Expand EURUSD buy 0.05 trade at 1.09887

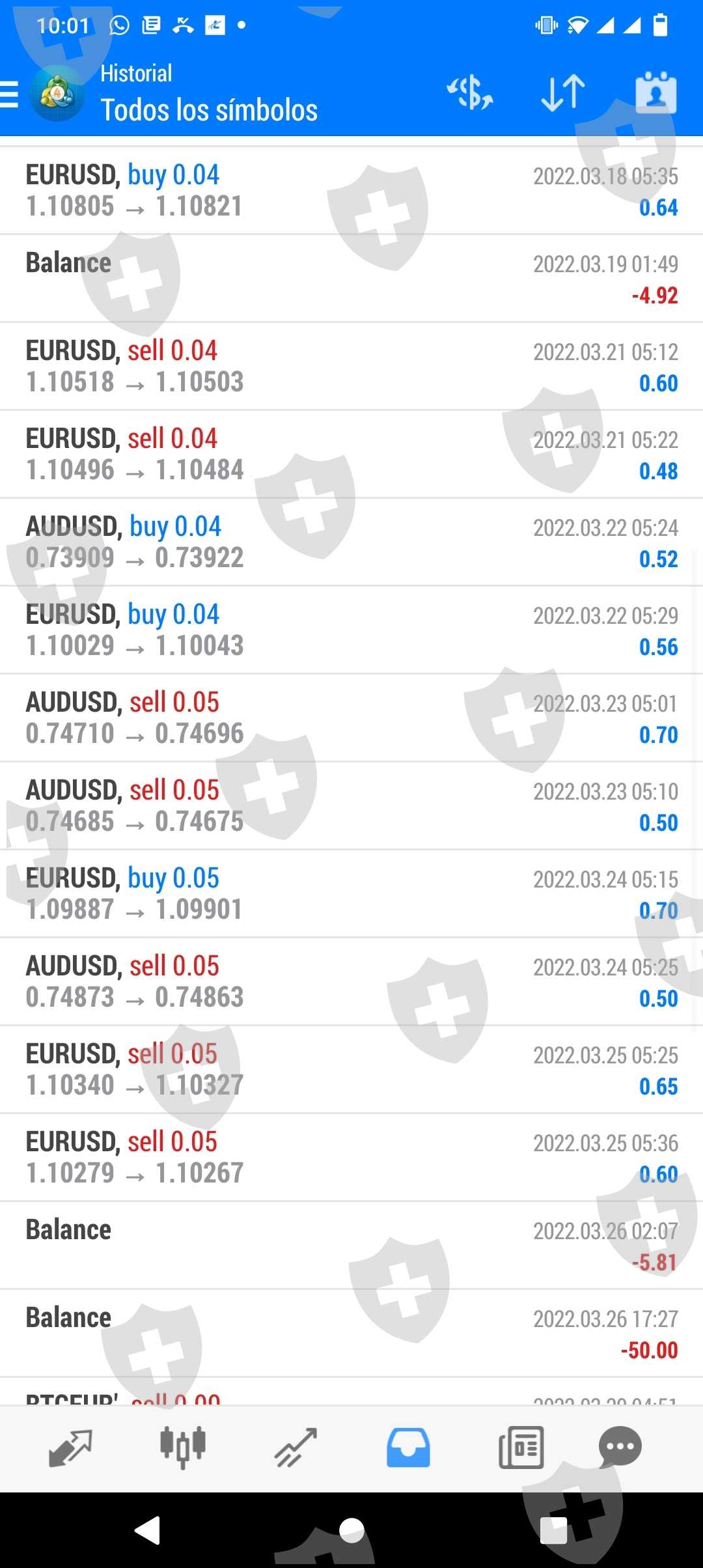pyautogui.click(x=351, y=893)
